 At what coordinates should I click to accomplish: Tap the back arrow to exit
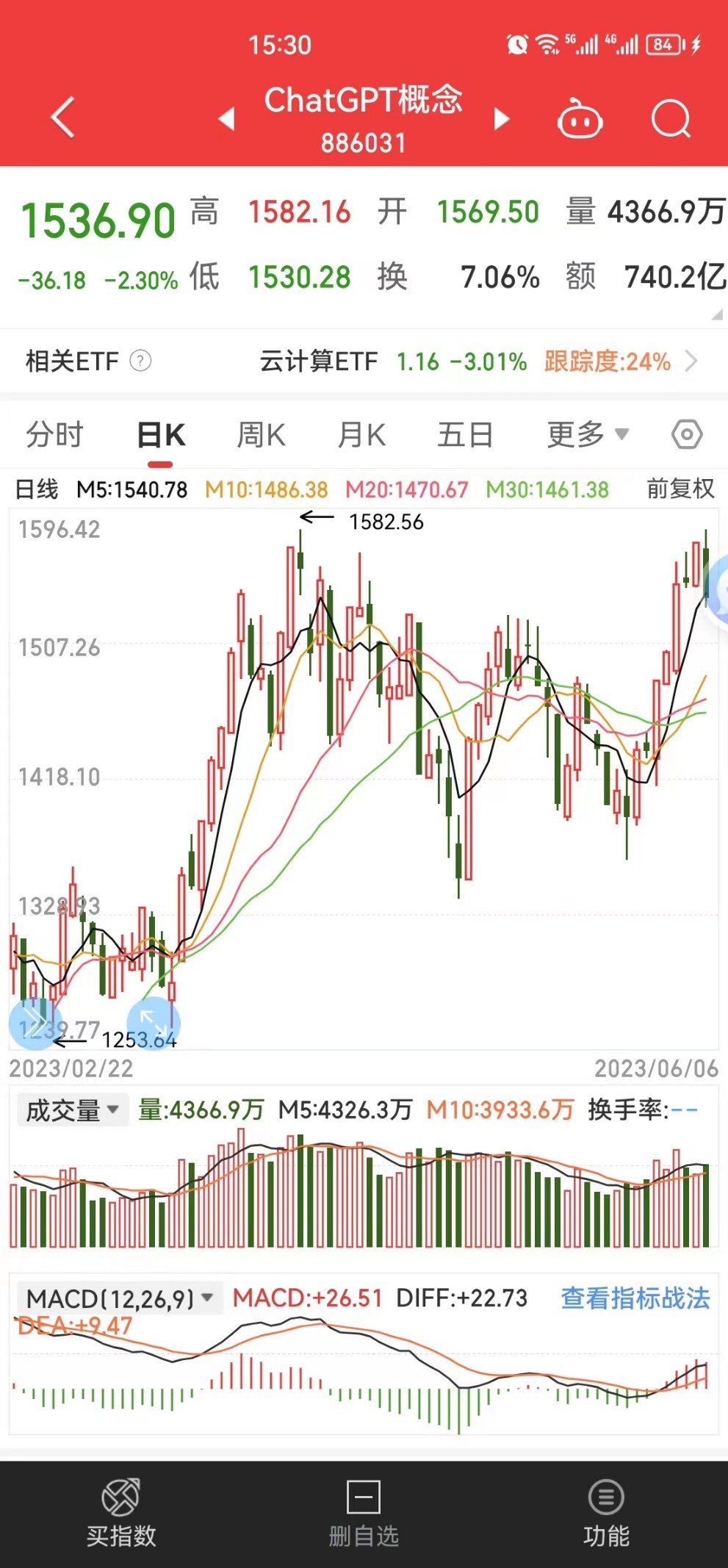(x=62, y=118)
